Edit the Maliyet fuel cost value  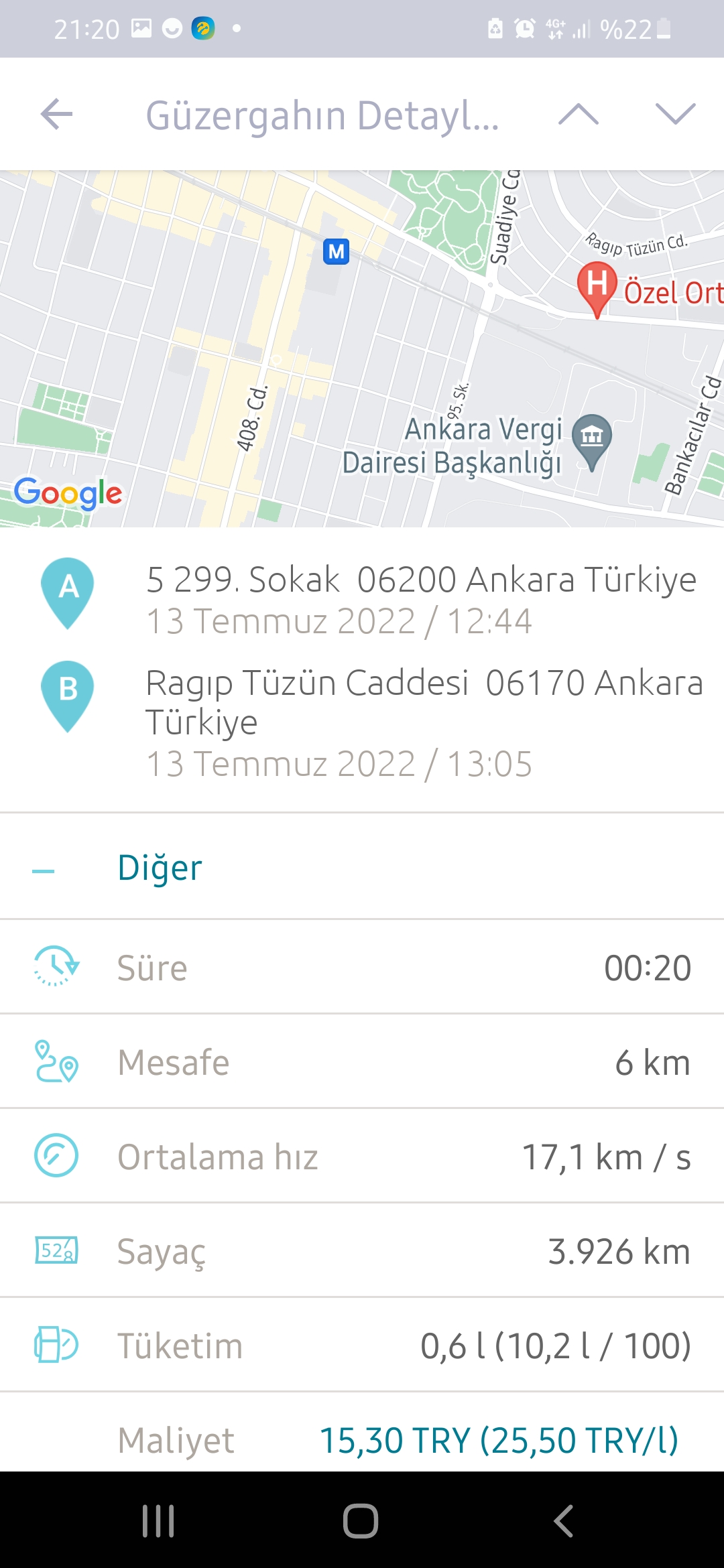point(499,1441)
